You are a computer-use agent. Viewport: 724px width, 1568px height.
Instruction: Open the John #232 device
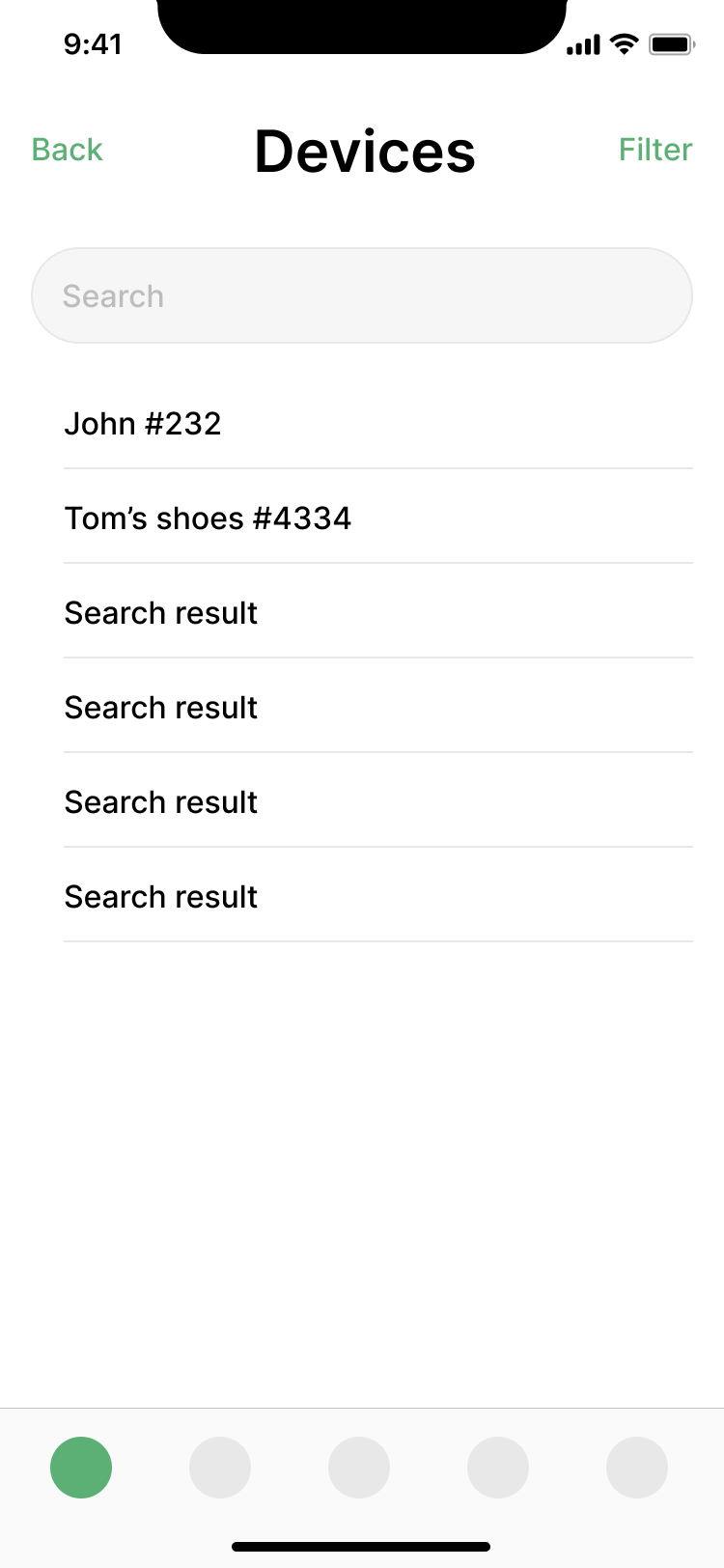tap(378, 423)
